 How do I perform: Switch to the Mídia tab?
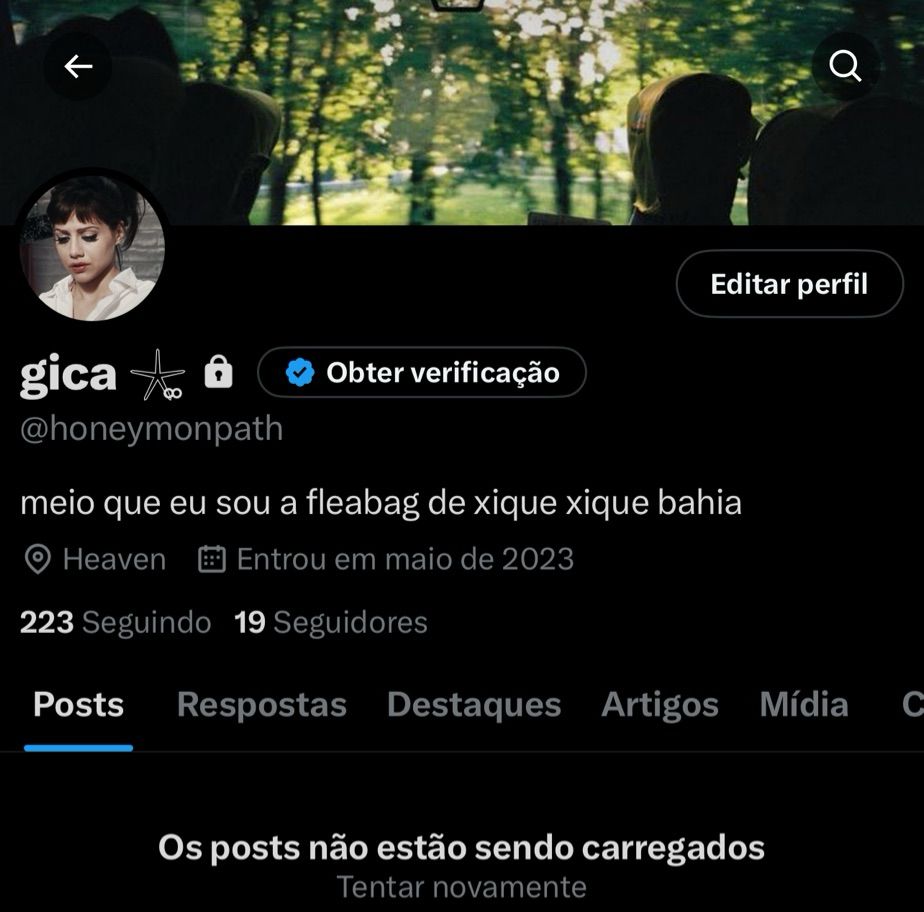803,705
